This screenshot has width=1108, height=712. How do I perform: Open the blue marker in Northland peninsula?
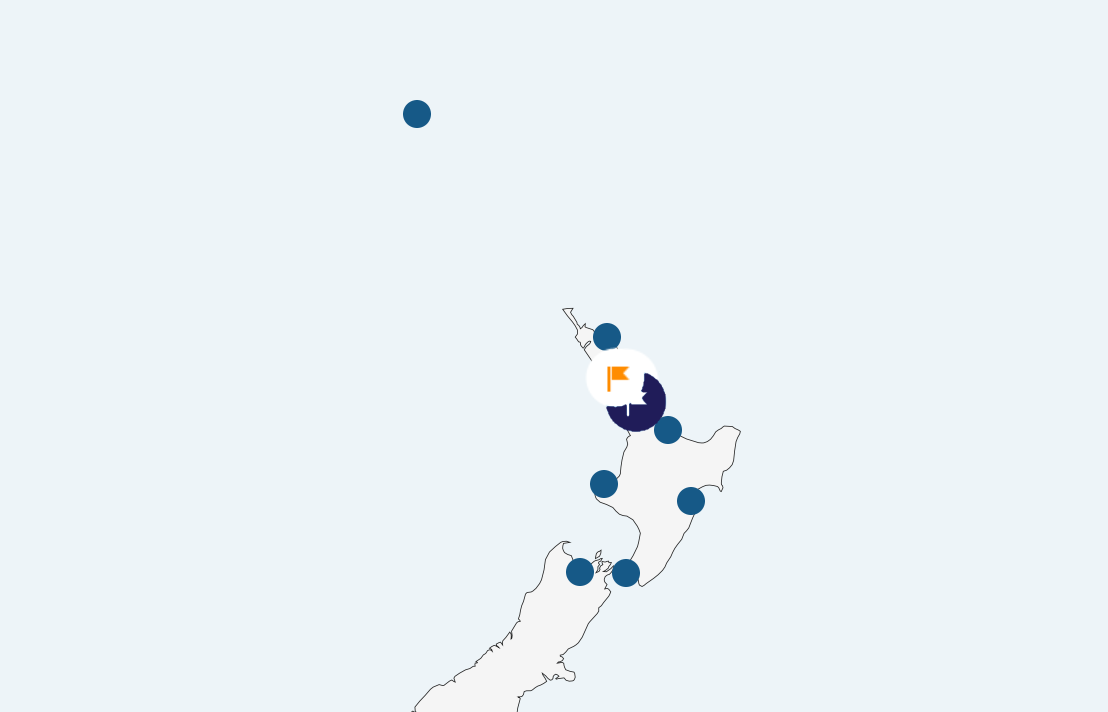pyautogui.click(x=607, y=336)
